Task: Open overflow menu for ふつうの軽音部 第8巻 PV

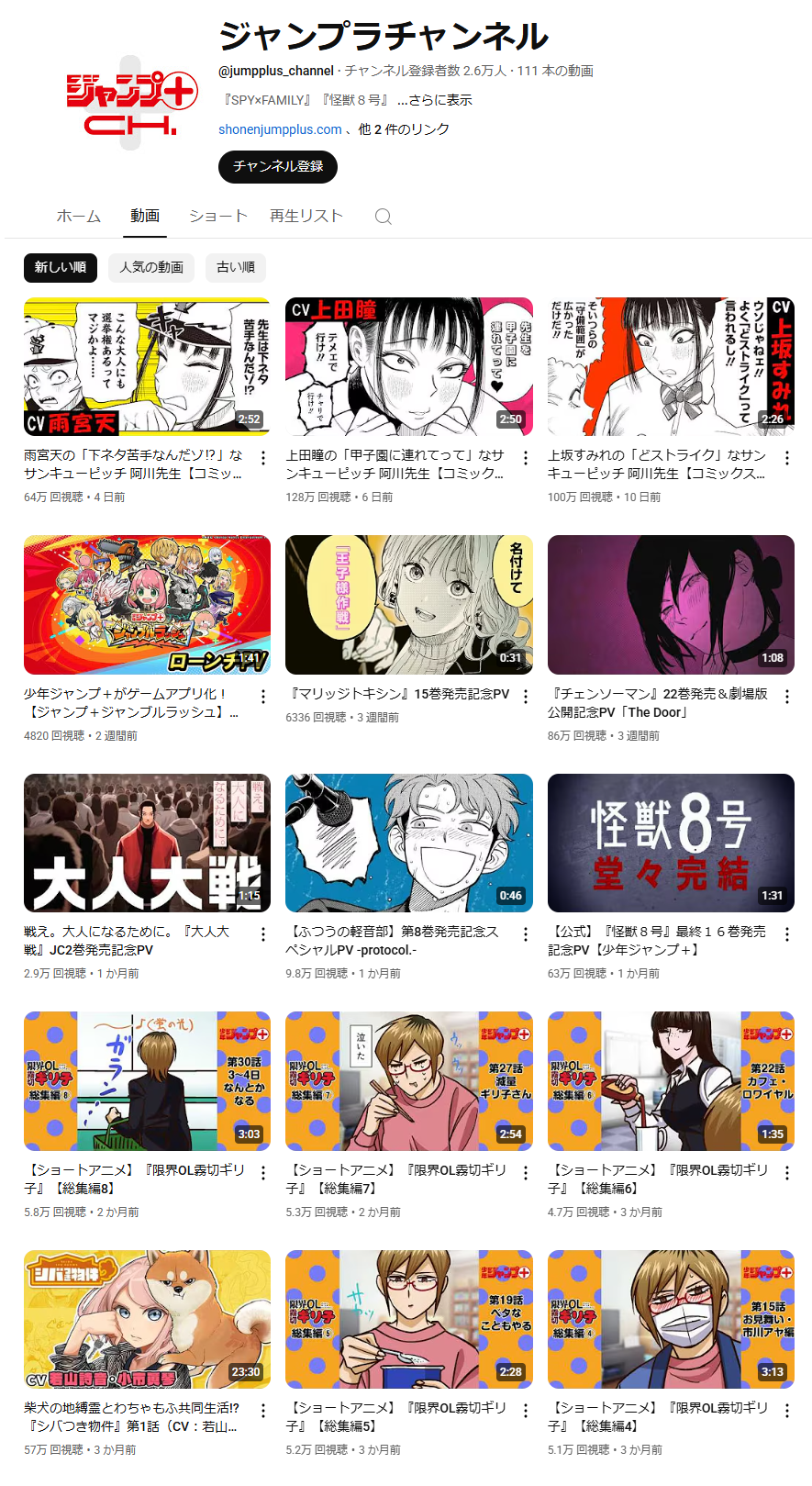Action: pos(526,934)
